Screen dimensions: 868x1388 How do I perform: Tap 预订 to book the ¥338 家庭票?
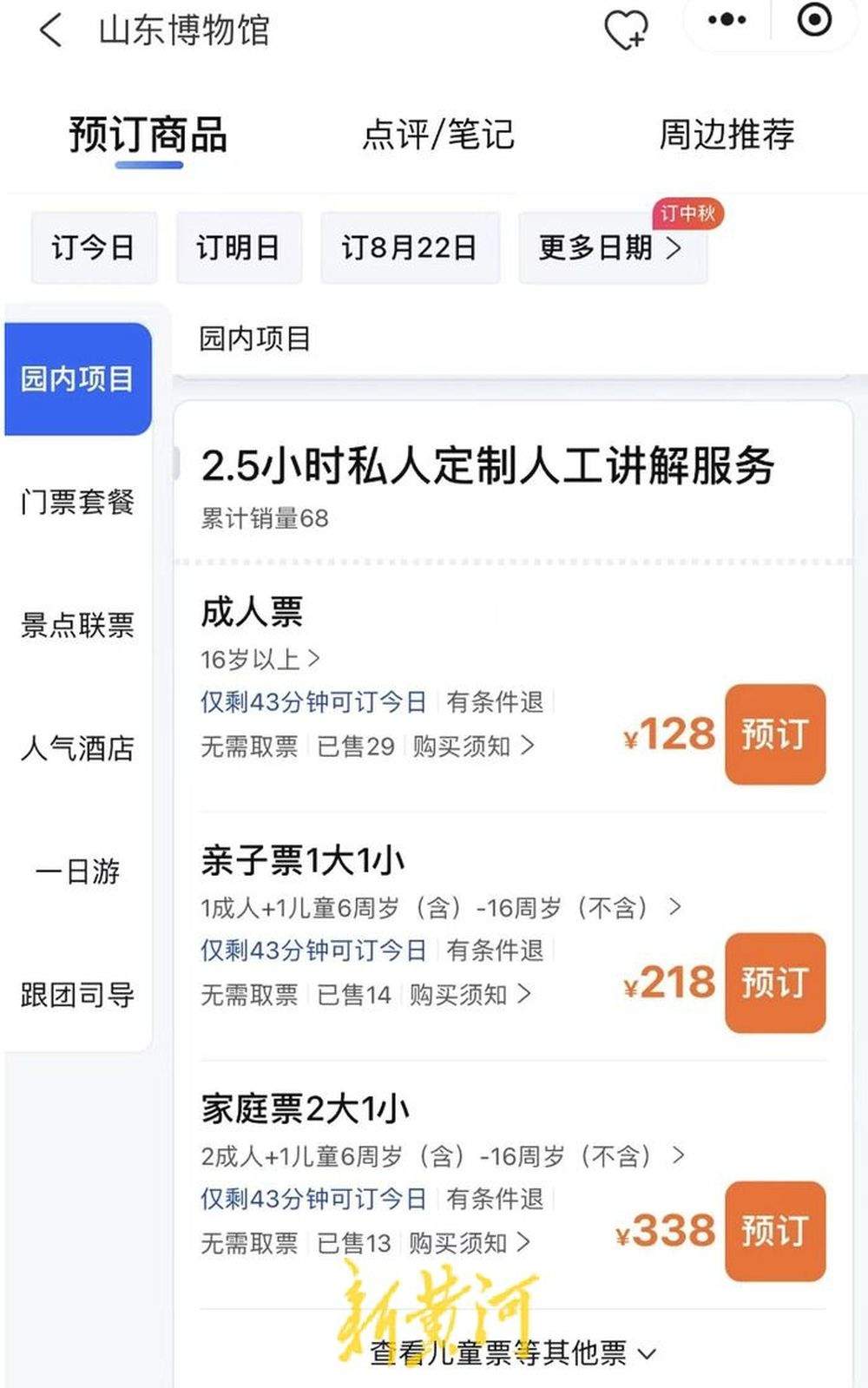pyautogui.click(x=776, y=1232)
